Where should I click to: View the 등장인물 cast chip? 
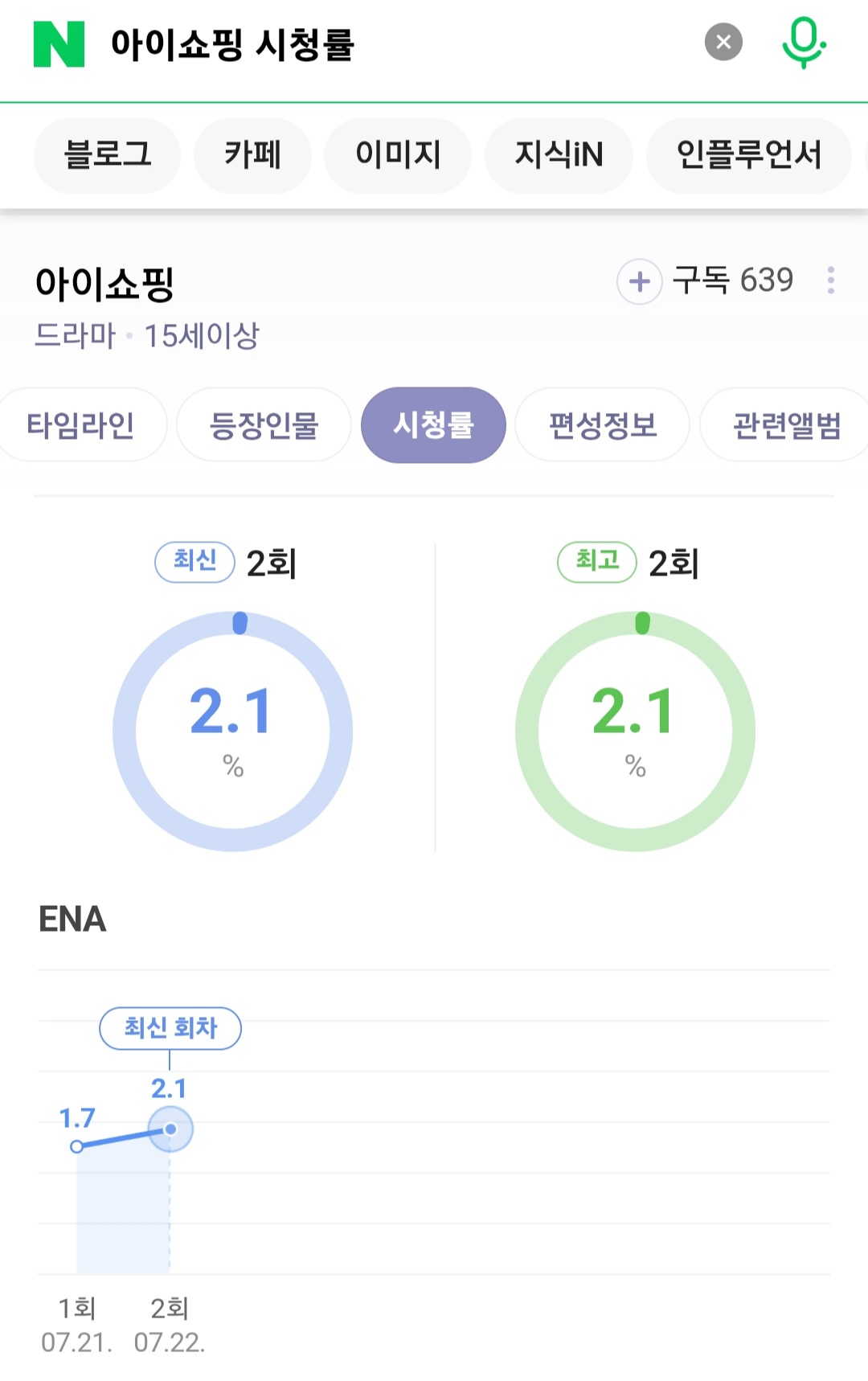(264, 424)
